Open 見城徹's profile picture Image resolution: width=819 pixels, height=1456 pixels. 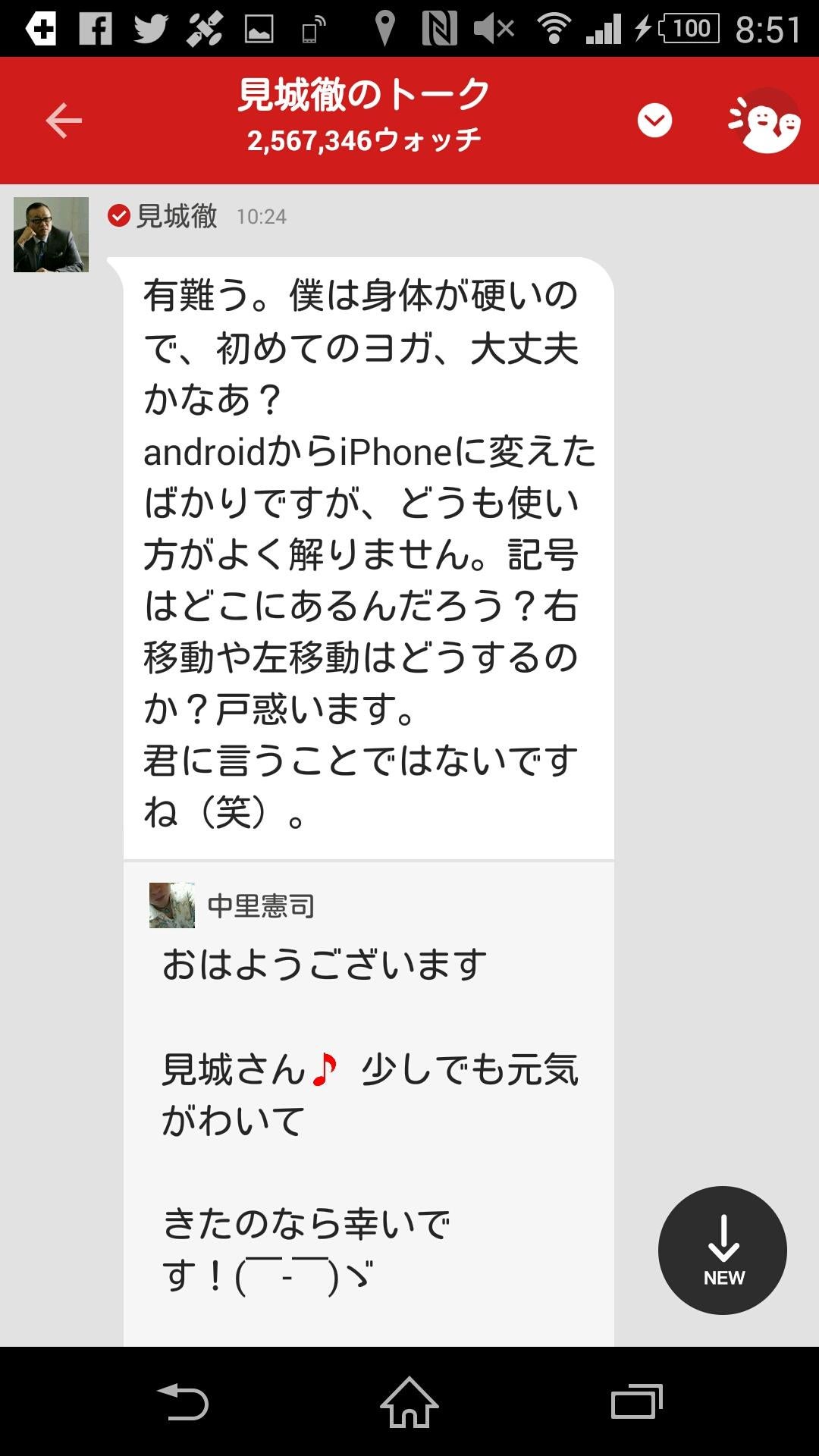point(51,234)
